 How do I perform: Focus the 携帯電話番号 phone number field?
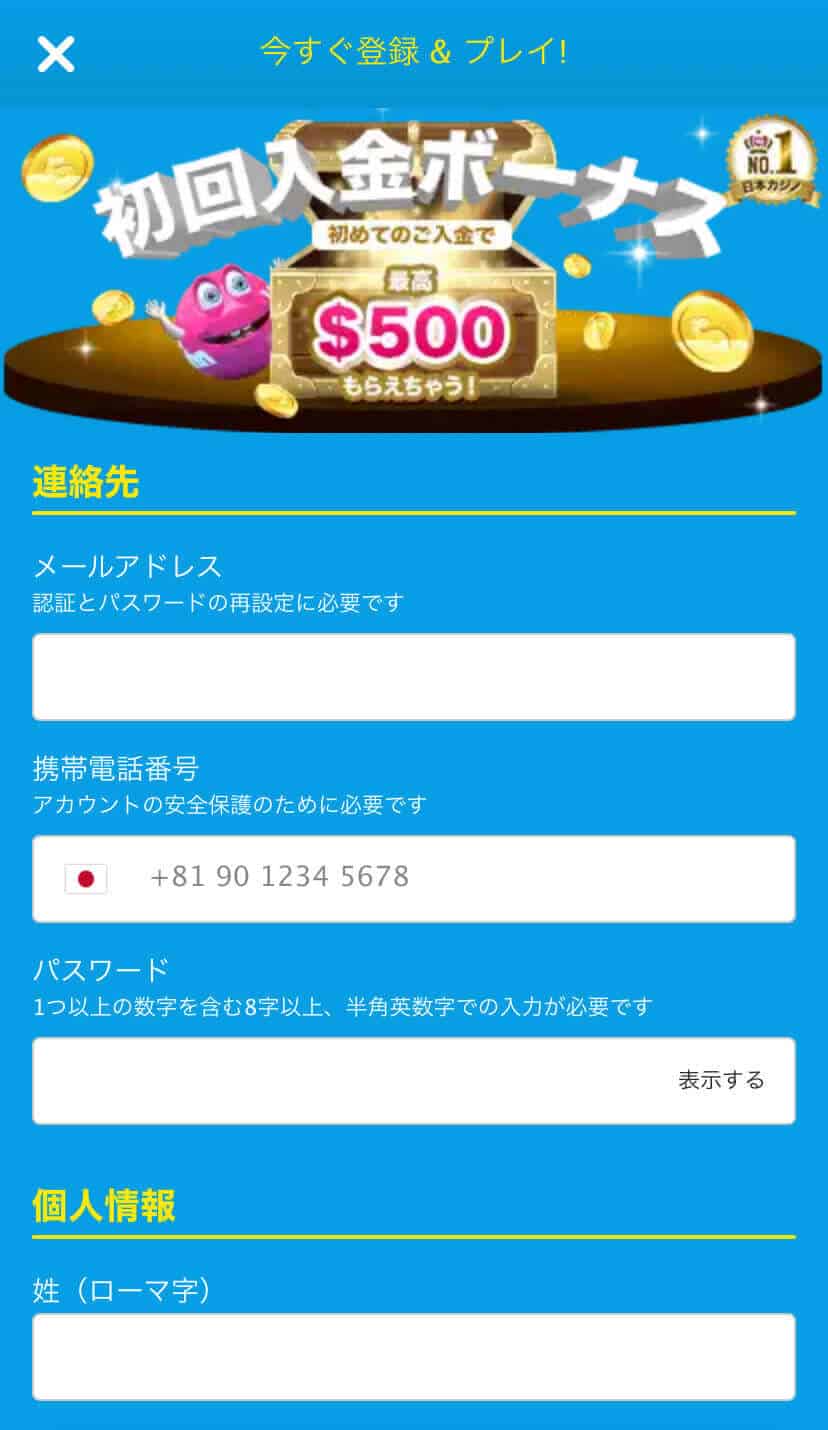pyautogui.click(x=460, y=878)
